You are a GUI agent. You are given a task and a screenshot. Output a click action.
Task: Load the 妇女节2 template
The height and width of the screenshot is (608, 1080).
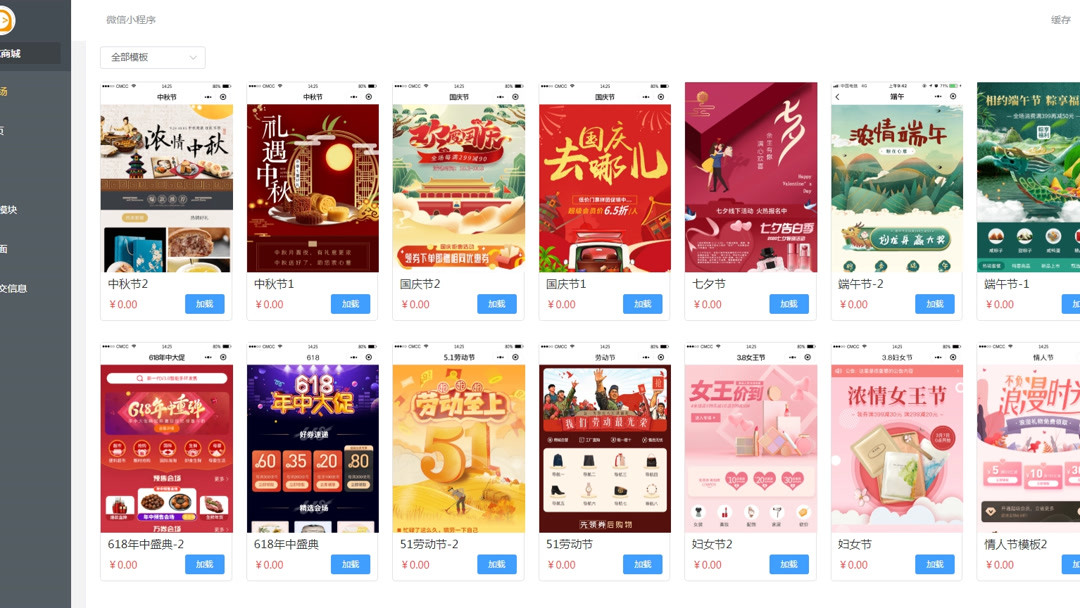(788, 564)
